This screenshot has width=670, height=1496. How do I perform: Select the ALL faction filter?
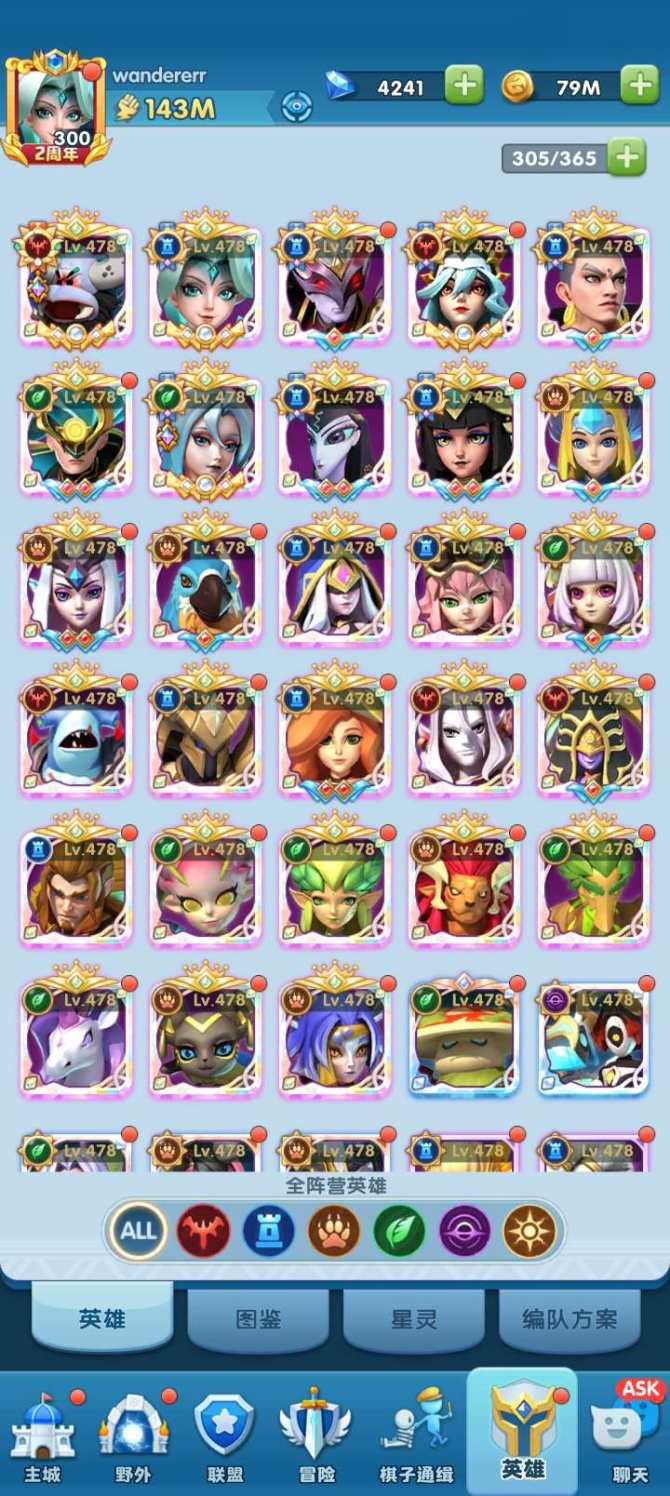[138, 1230]
